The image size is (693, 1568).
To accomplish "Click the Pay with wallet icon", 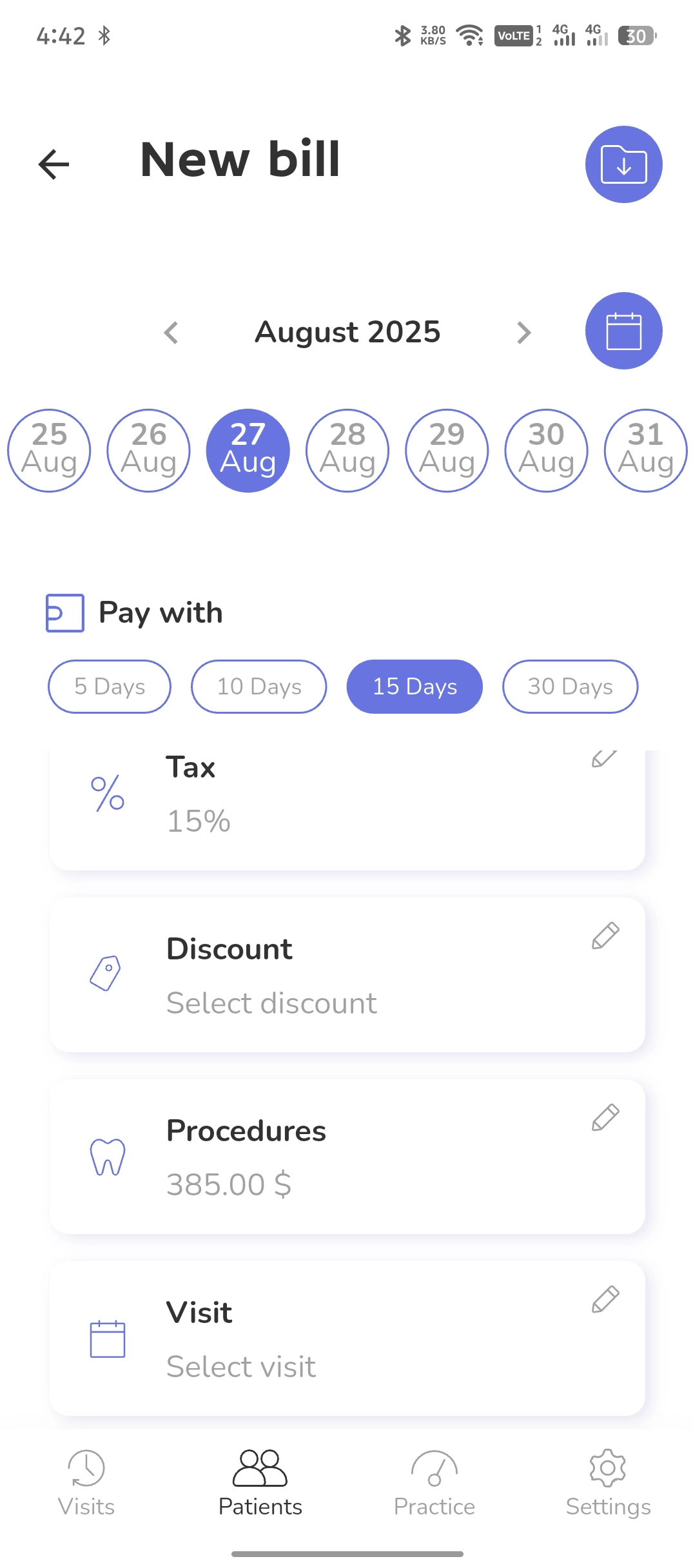I will 64,612.
